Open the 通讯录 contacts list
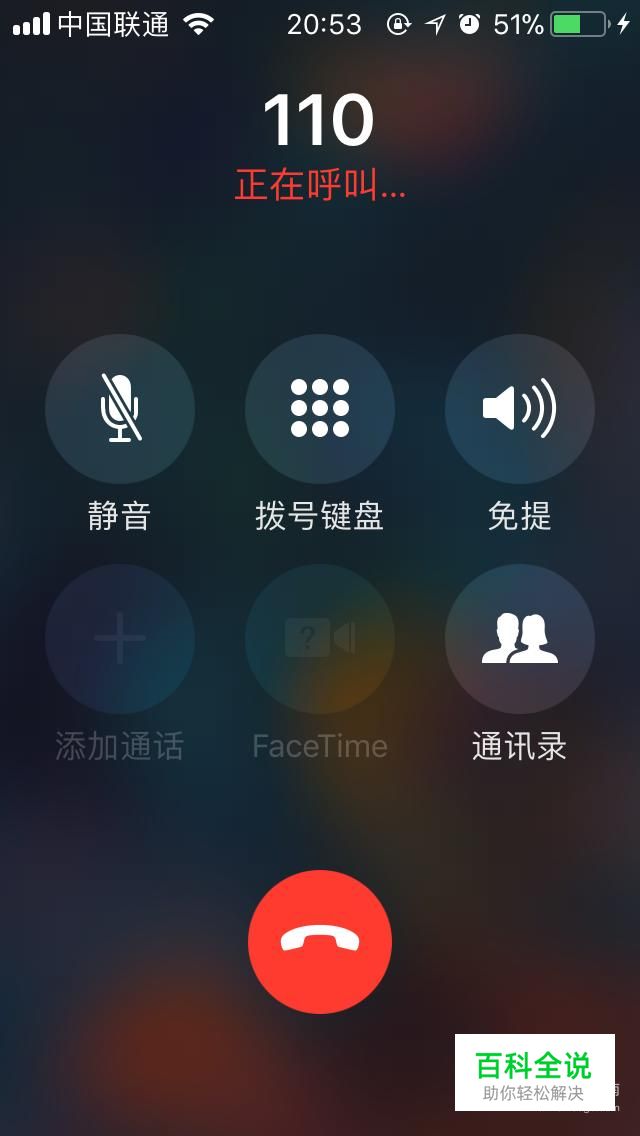 point(520,639)
